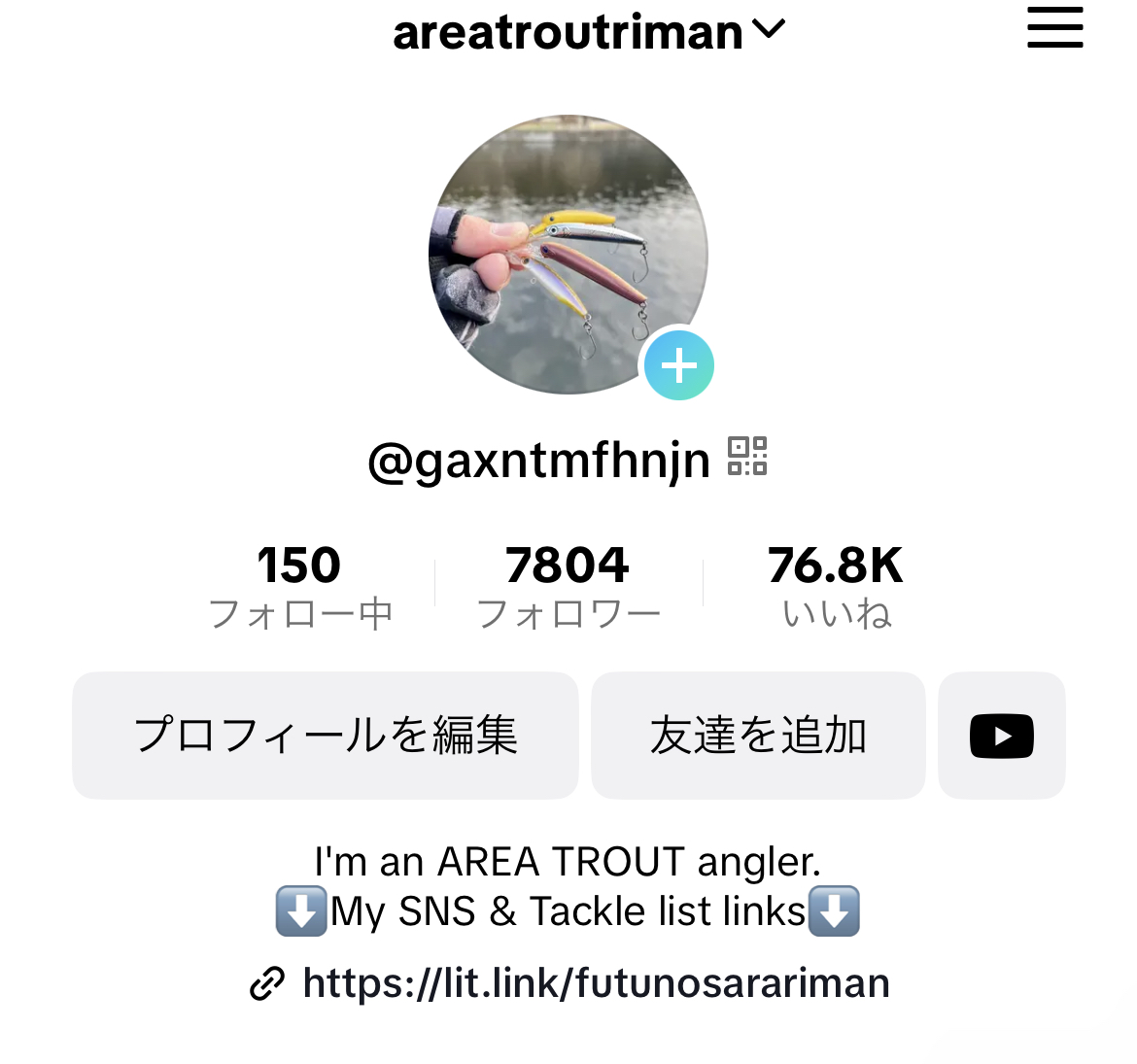Tap the plus badge on profile photo
This screenshot has height=1064, width=1137.
click(x=678, y=365)
